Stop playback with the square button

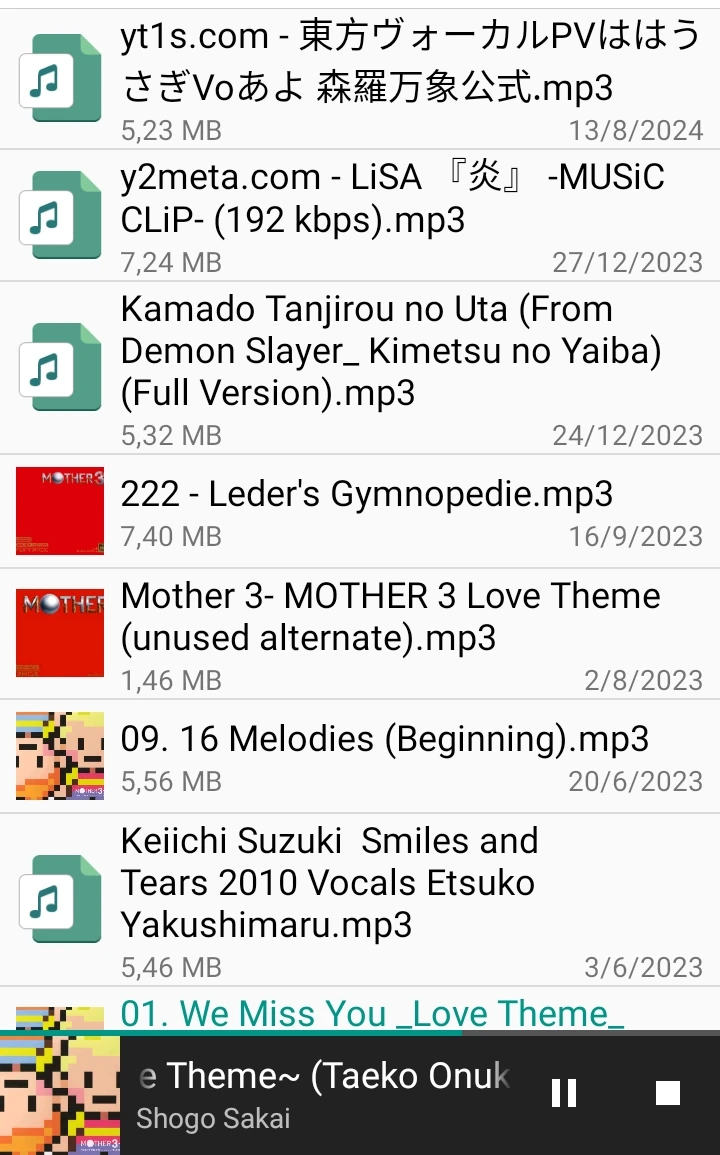tap(668, 1093)
